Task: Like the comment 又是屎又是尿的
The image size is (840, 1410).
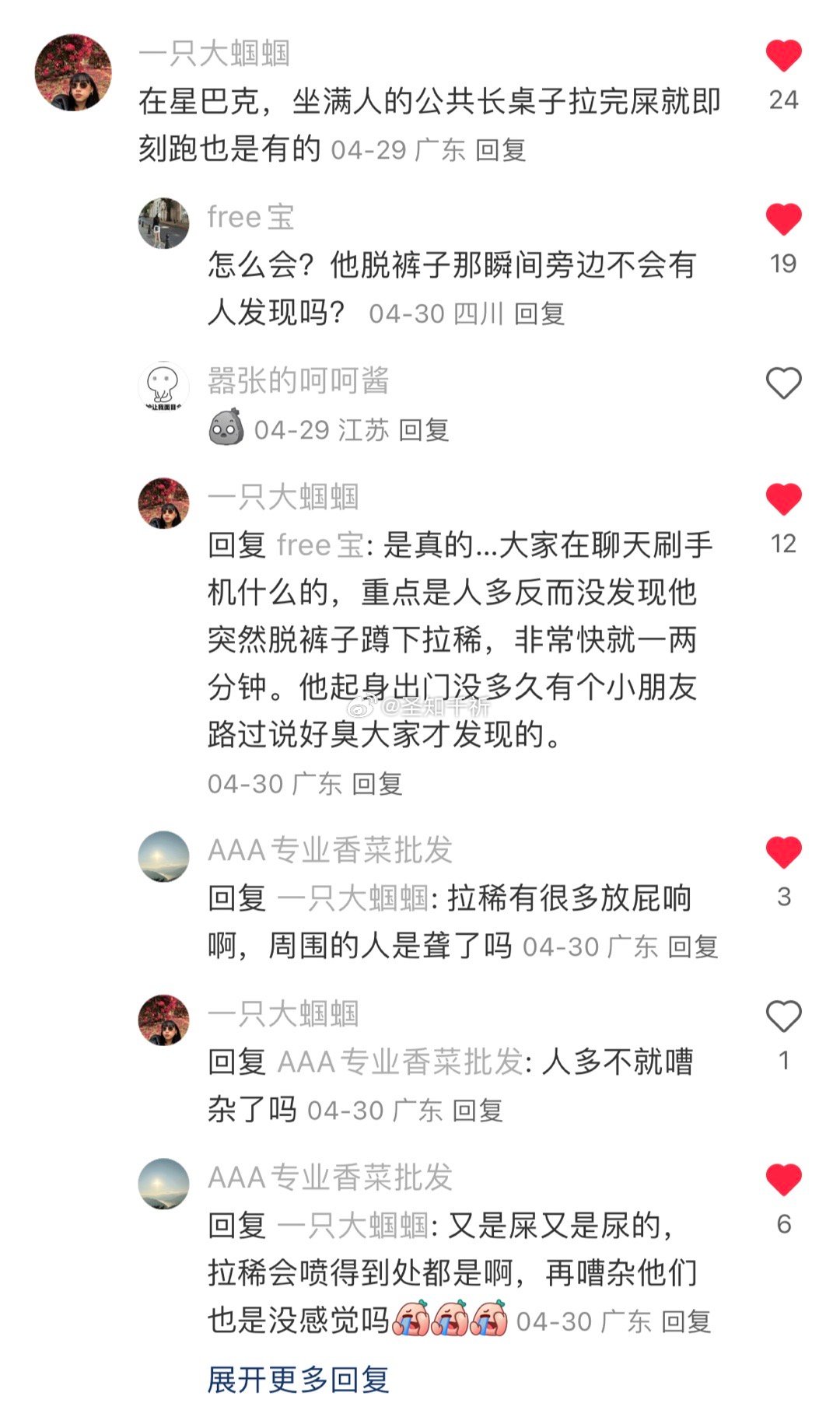Action: [783, 1181]
